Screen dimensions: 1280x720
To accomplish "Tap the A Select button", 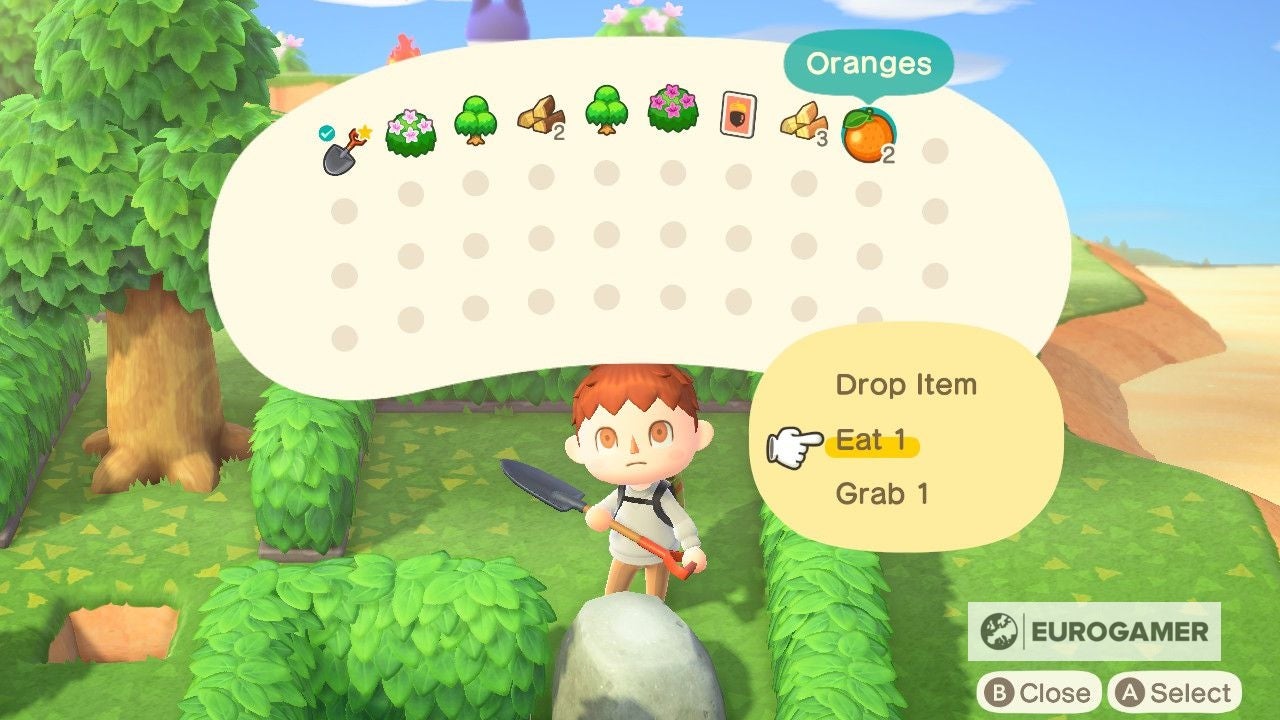I will point(1174,692).
